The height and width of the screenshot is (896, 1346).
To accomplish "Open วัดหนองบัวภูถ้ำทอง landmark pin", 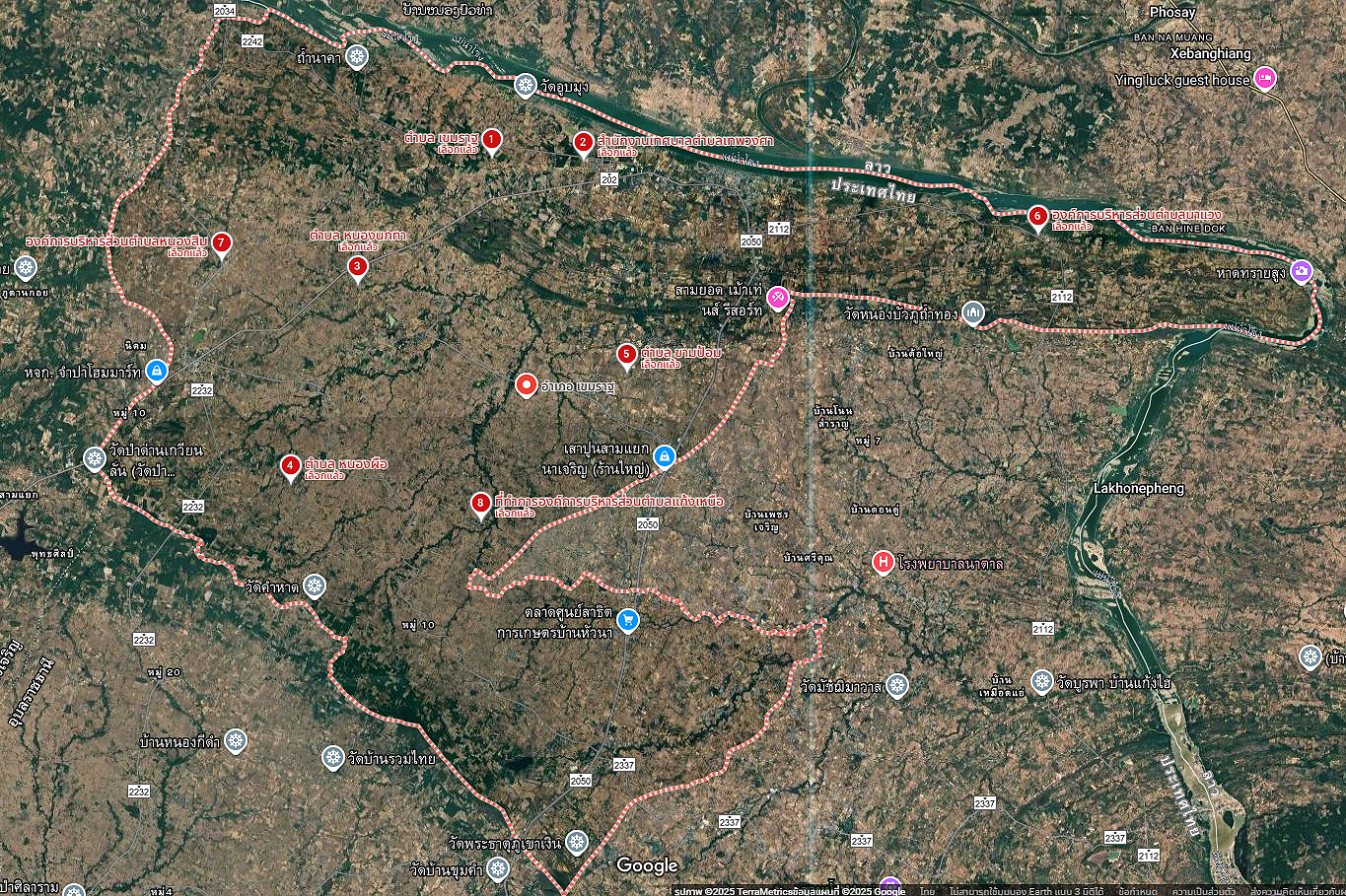I will [973, 313].
